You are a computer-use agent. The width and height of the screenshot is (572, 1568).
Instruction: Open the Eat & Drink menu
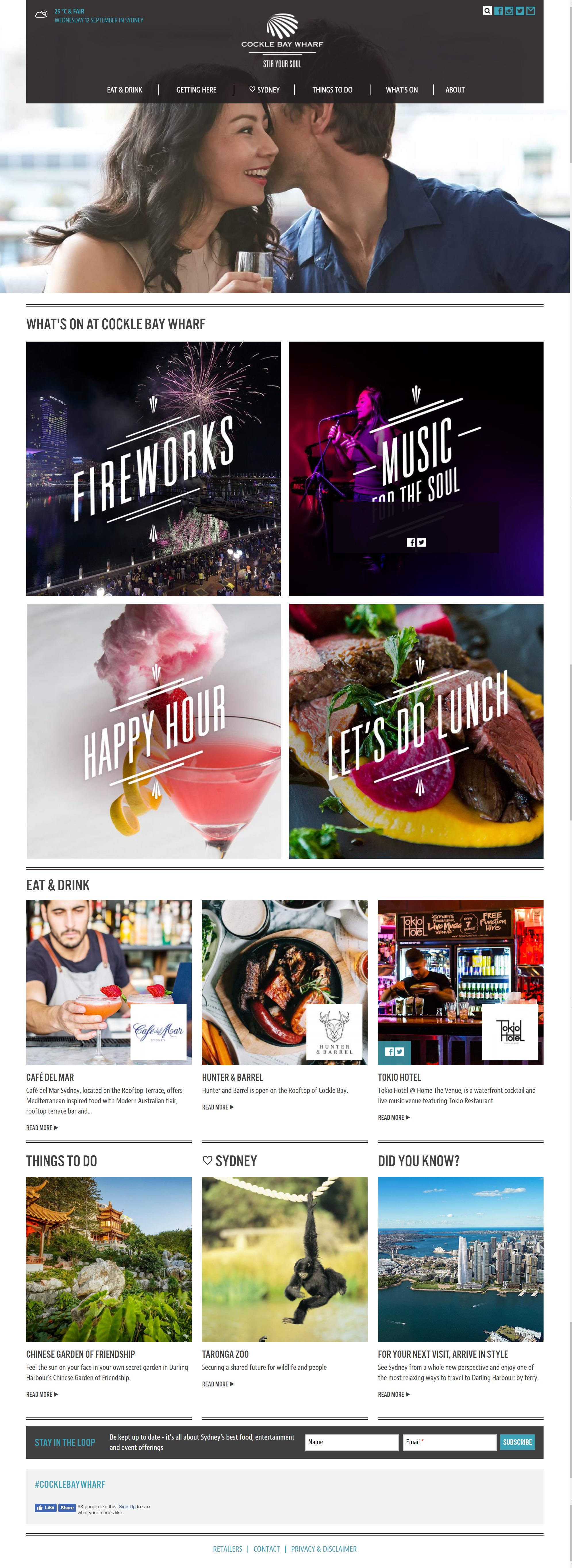tap(124, 89)
